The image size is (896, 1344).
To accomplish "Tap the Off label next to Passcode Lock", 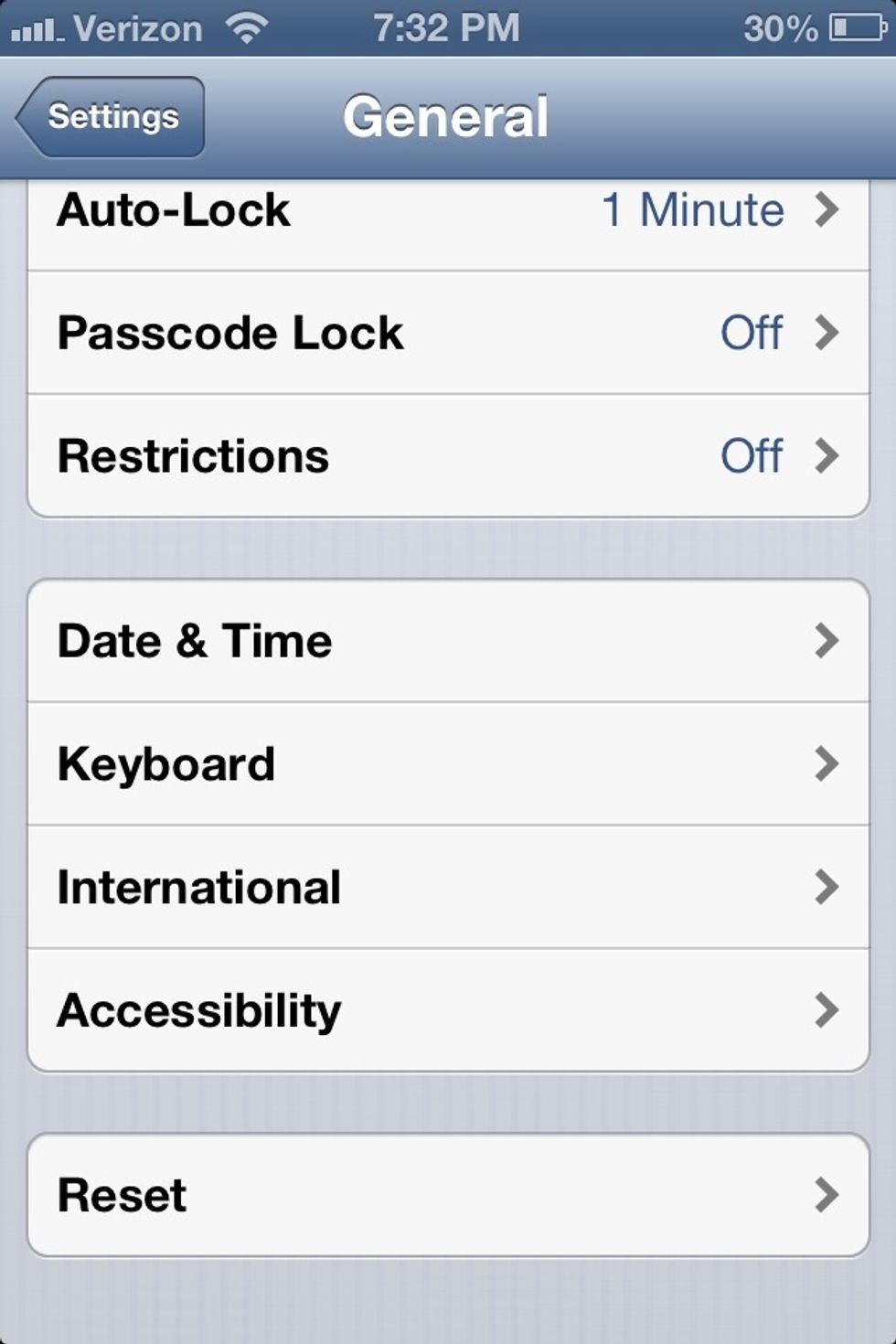I will (752, 333).
